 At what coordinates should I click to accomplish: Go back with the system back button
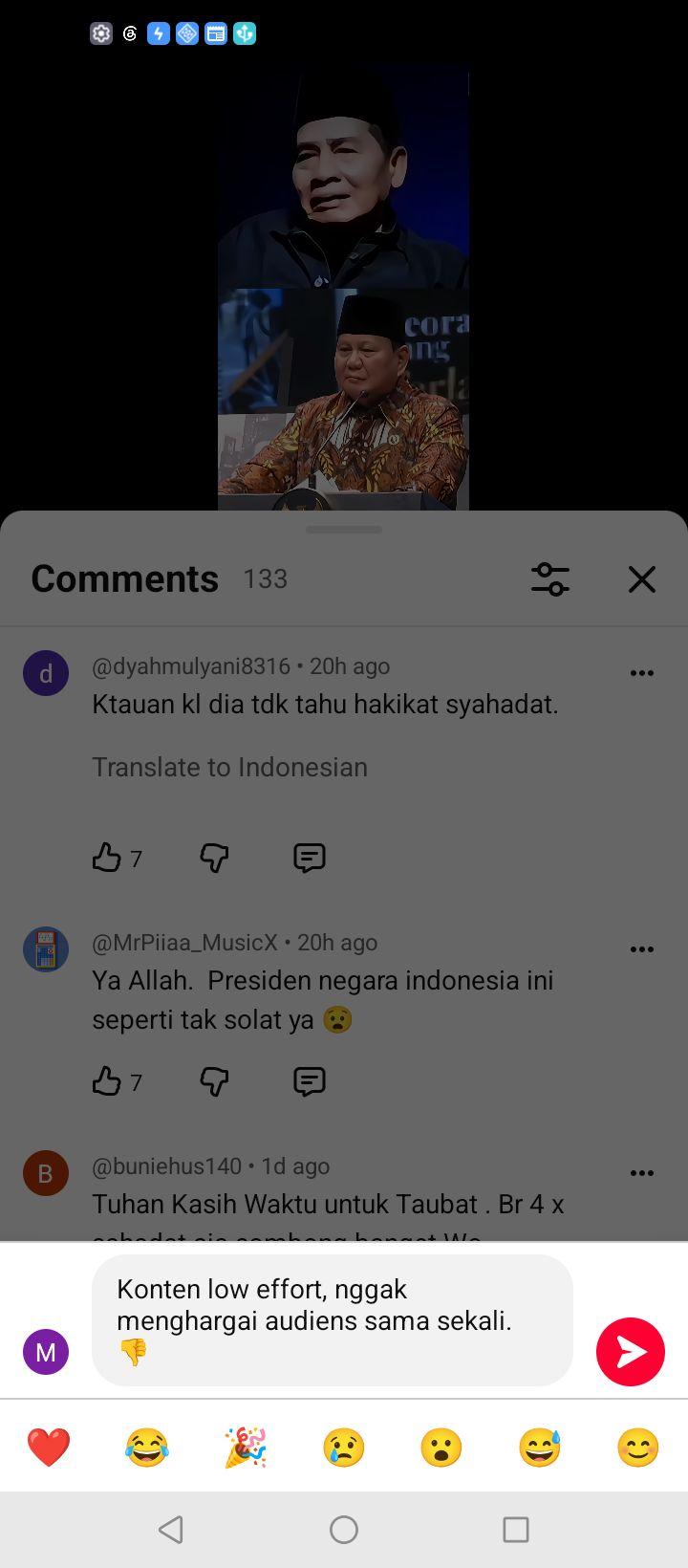171,1530
